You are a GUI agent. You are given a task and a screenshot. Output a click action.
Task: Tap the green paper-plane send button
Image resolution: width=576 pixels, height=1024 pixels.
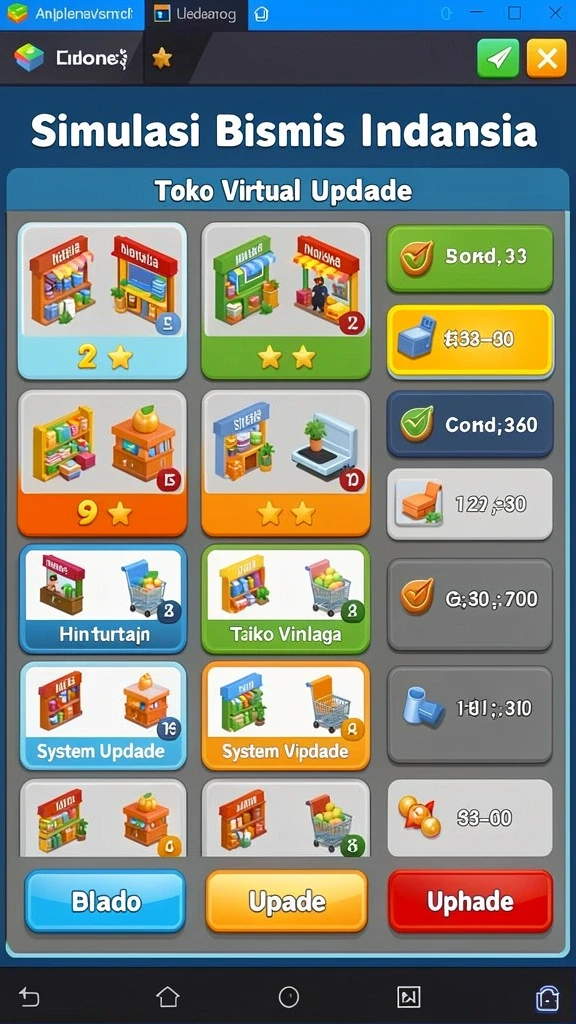coord(498,59)
